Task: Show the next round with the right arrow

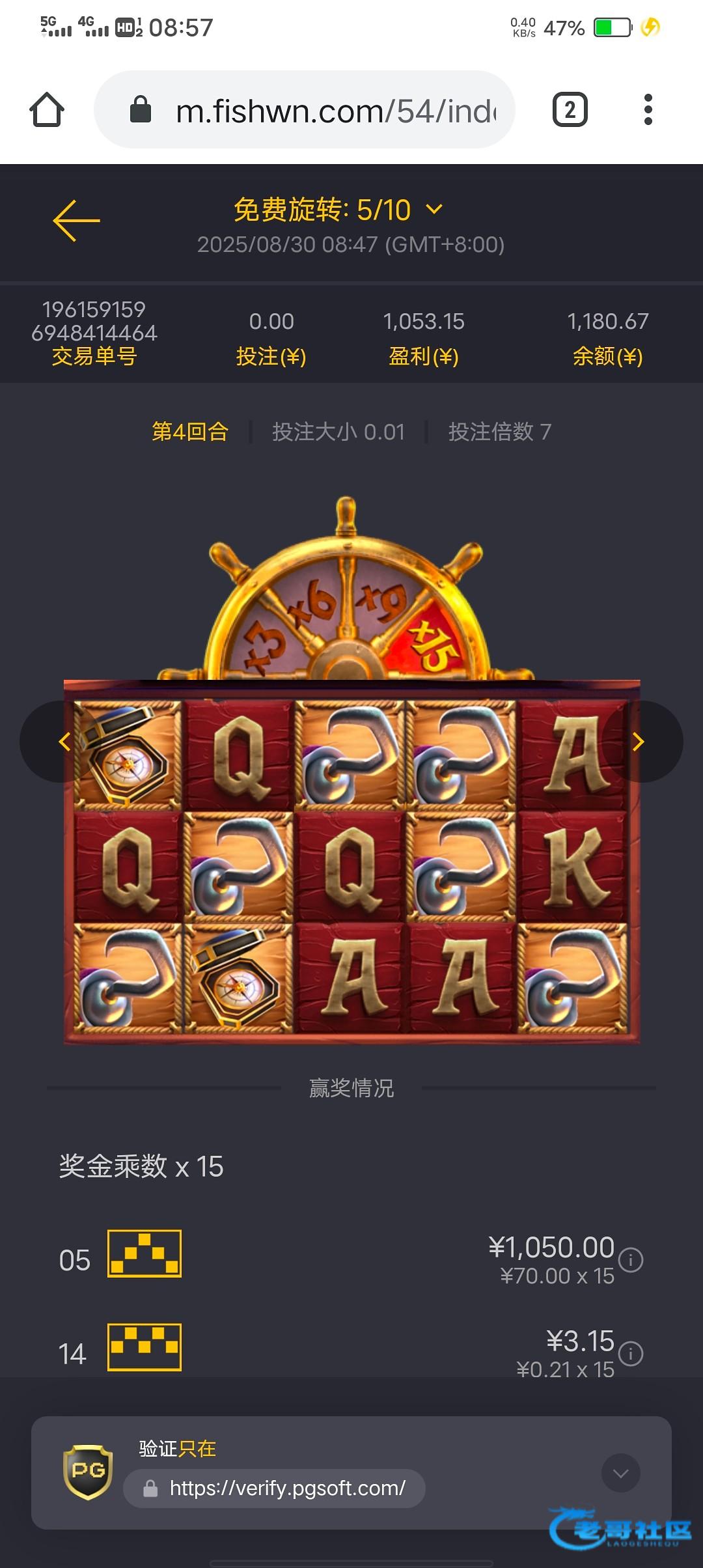Action: pyautogui.click(x=639, y=742)
